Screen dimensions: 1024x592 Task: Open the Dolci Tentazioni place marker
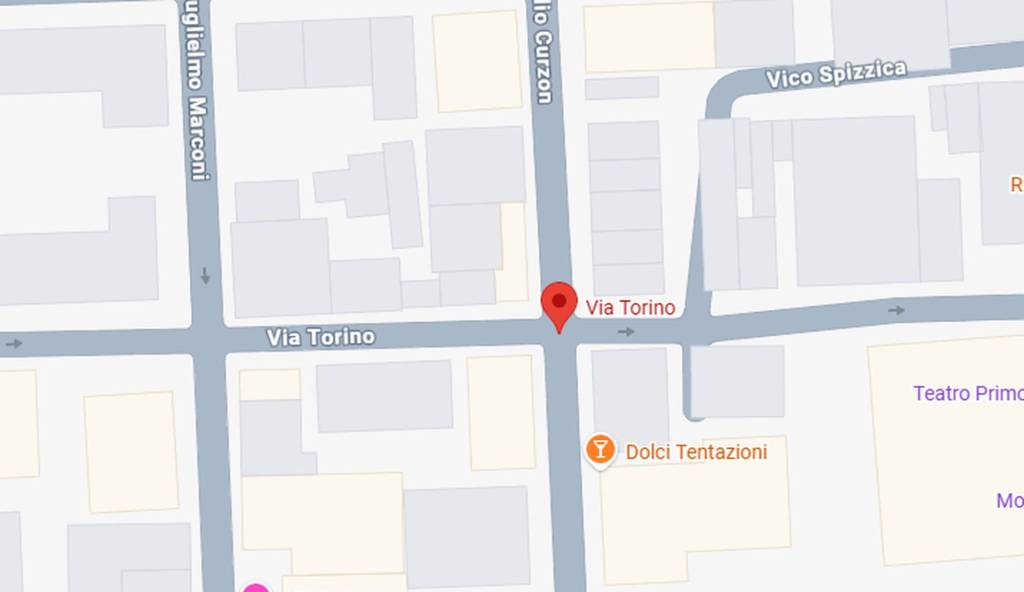click(x=600, y=449)
